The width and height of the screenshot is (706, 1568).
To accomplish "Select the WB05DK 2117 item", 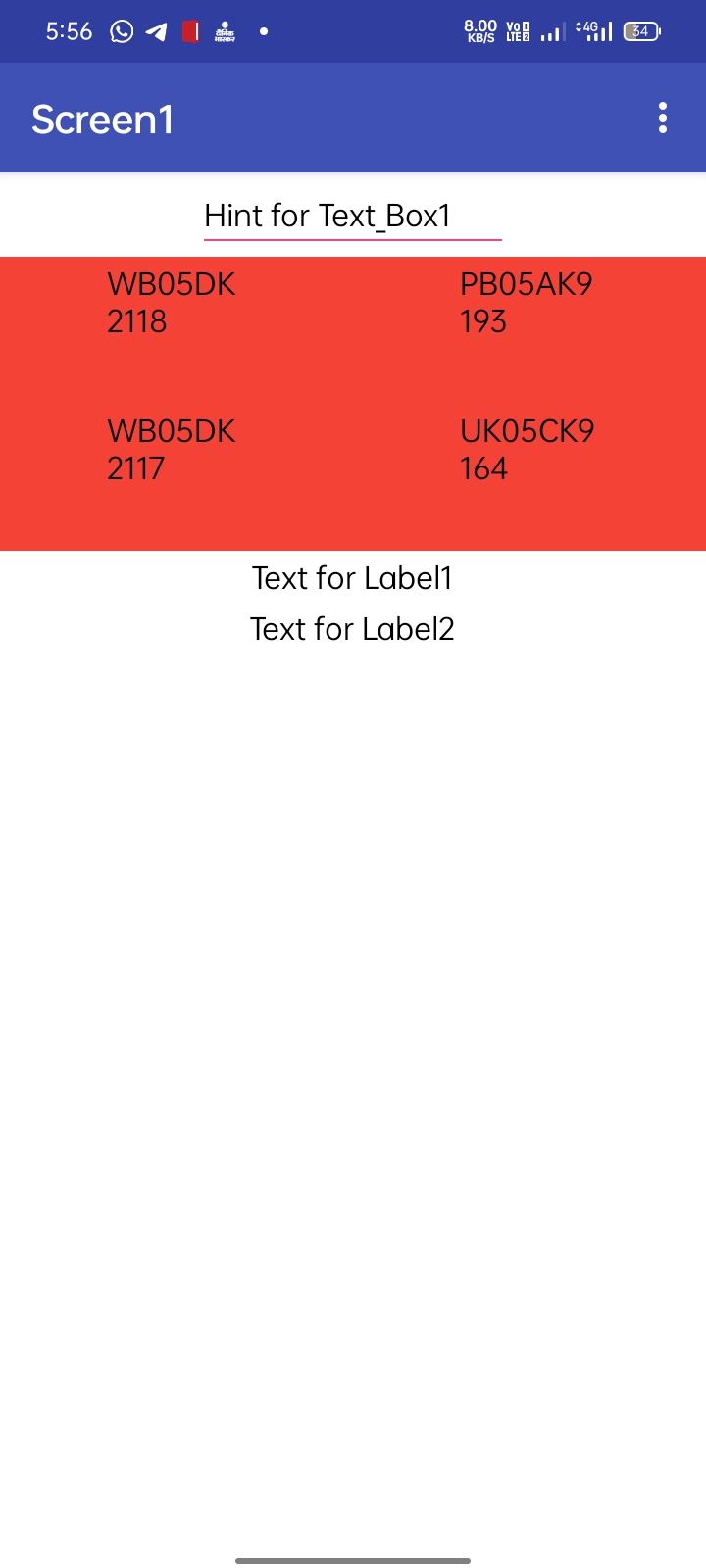I will pyautogui.click(x=173, y=450).
